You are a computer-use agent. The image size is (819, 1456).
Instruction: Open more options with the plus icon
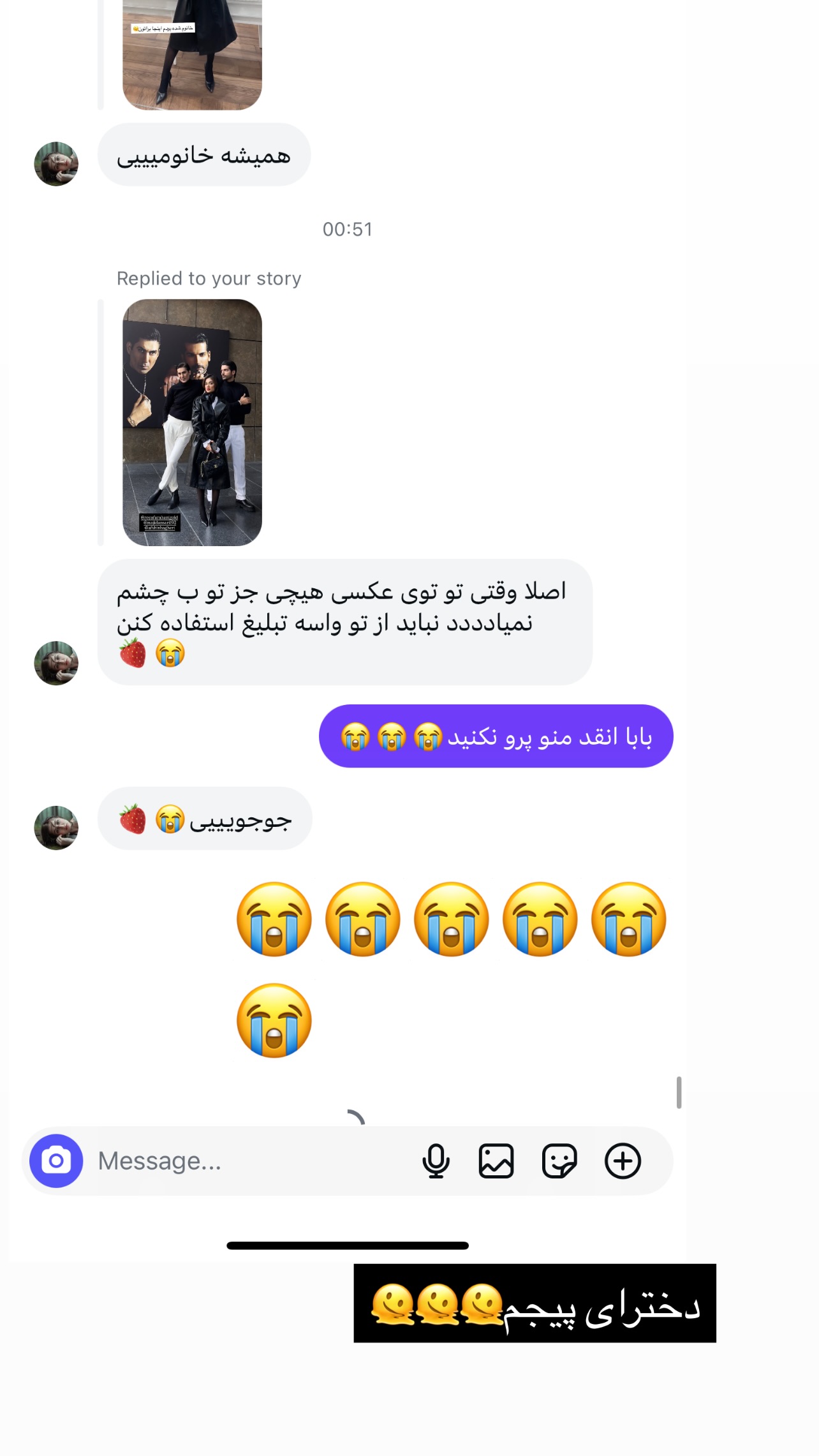(623, 1161)
